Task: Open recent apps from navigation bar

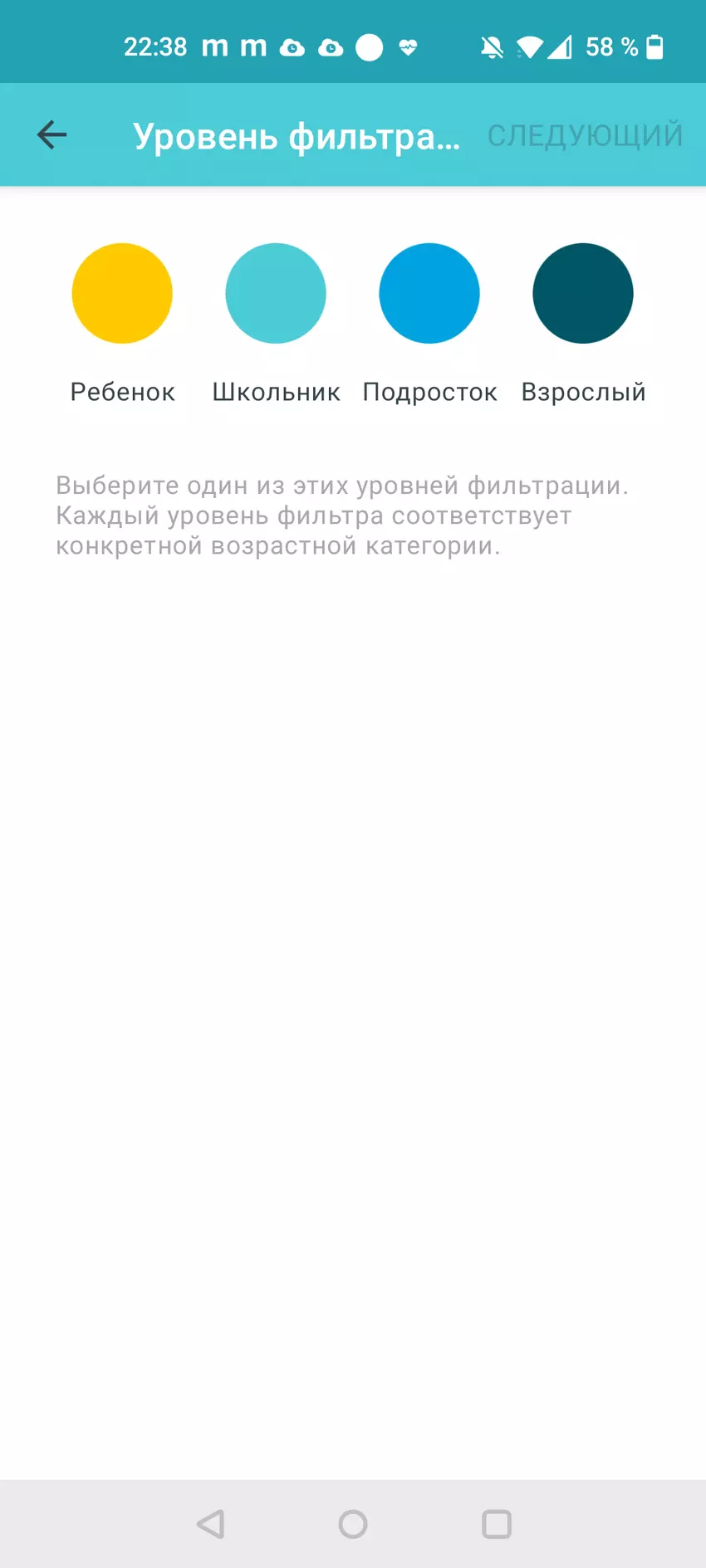Action: [x=497, y=1524]
